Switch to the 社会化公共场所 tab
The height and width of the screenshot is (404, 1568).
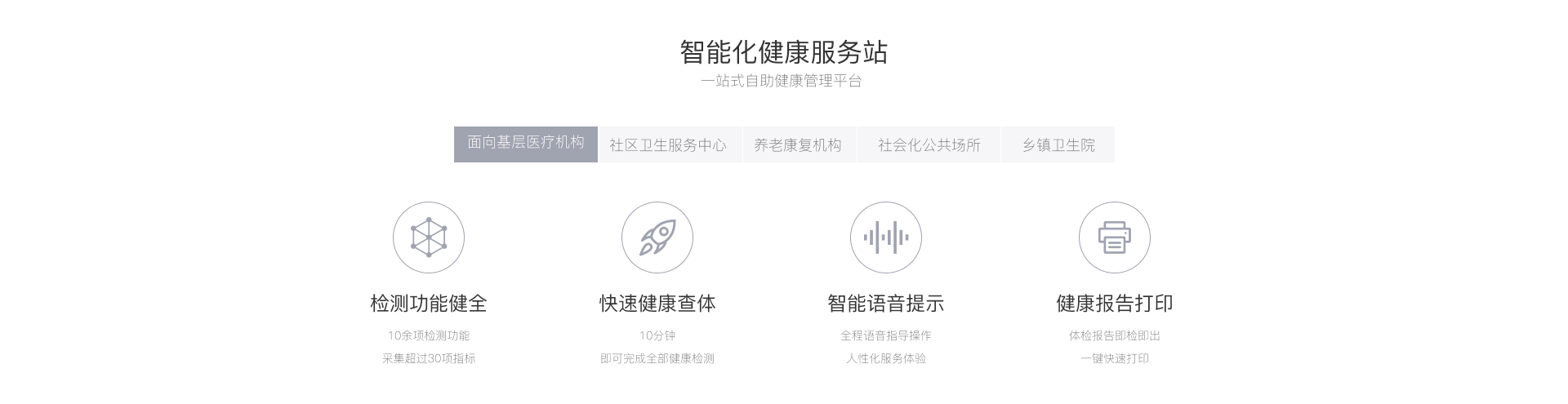click(929, 145)
